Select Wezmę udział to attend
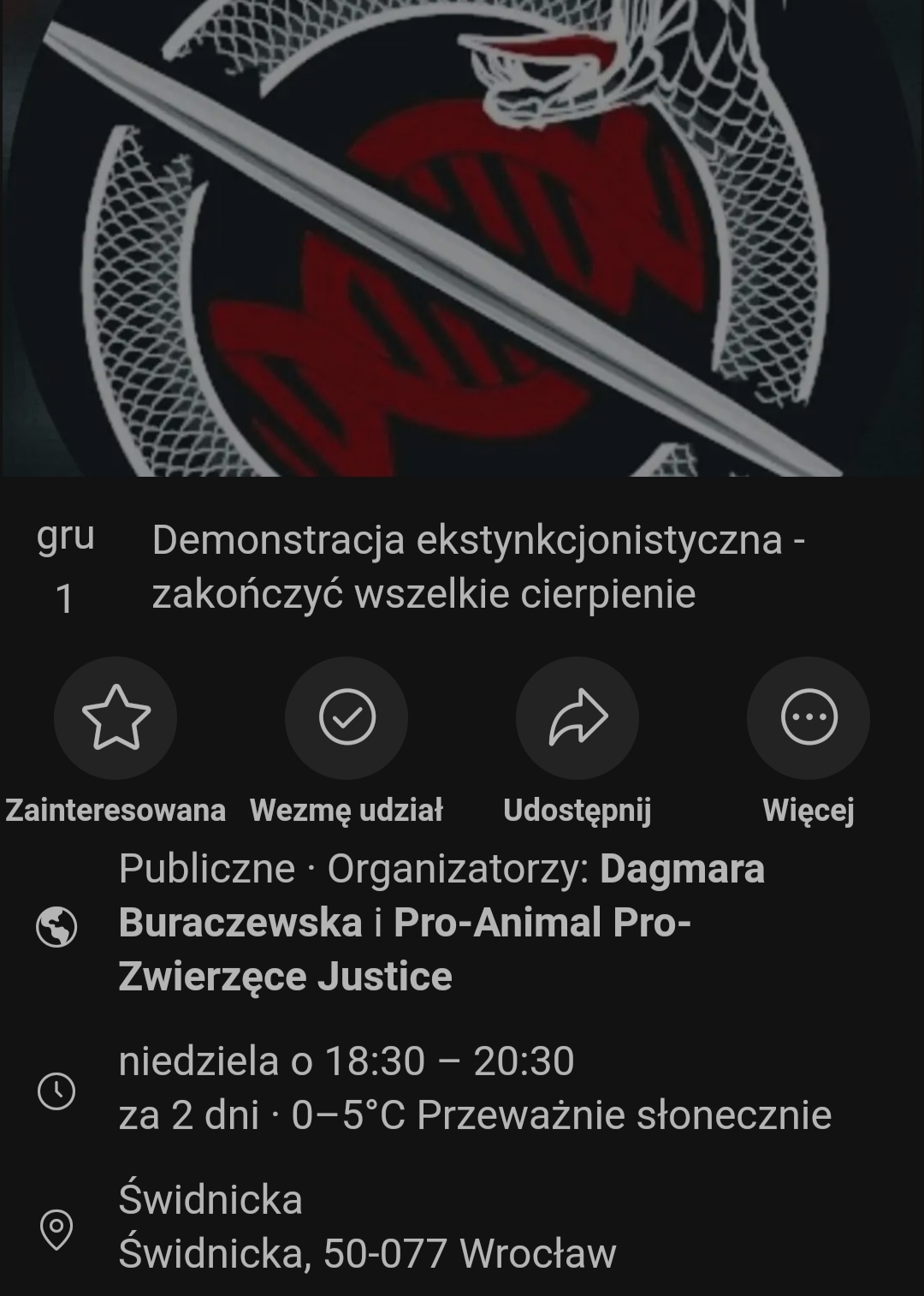Viewport: 924px width, 1296px height. click(346, 717)
